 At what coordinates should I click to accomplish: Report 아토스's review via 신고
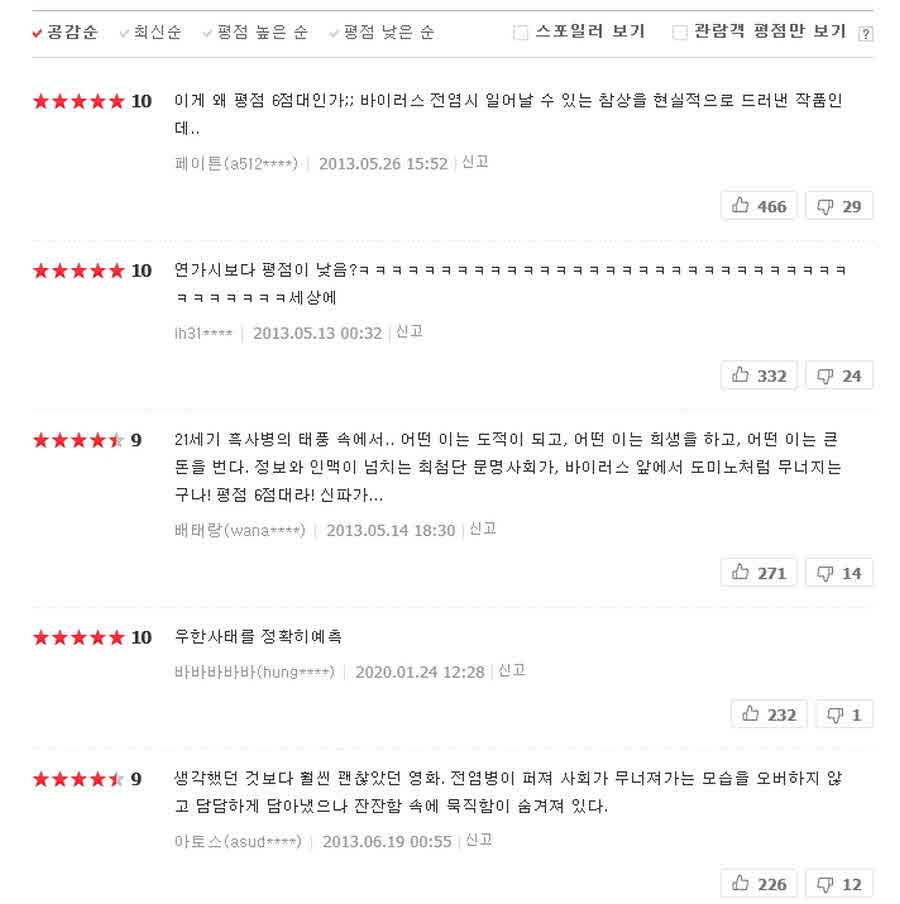point(479,841)
